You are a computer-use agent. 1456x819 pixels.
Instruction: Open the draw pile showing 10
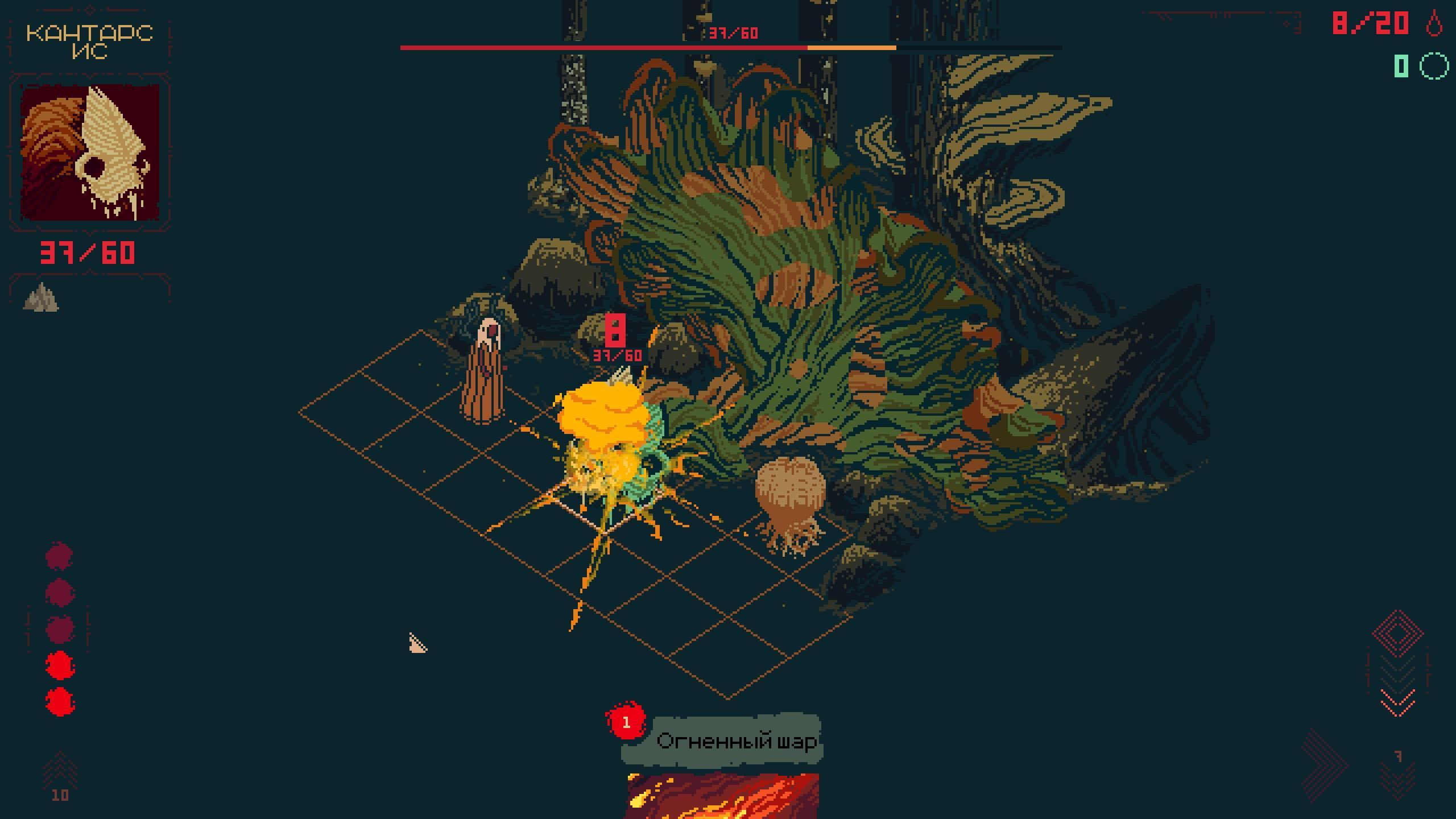tap(60, 776)
